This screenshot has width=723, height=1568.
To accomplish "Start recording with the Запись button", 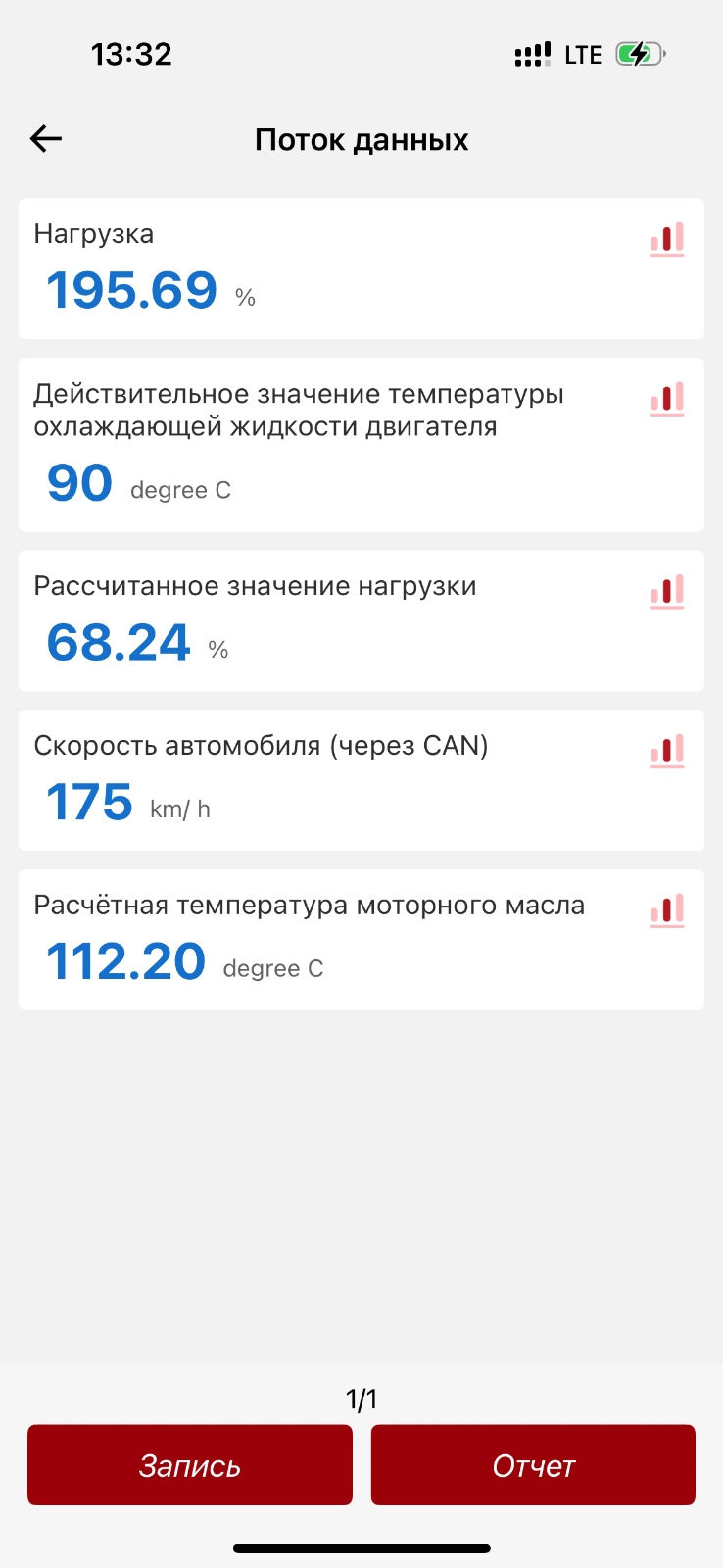I will pos(190,1465).
